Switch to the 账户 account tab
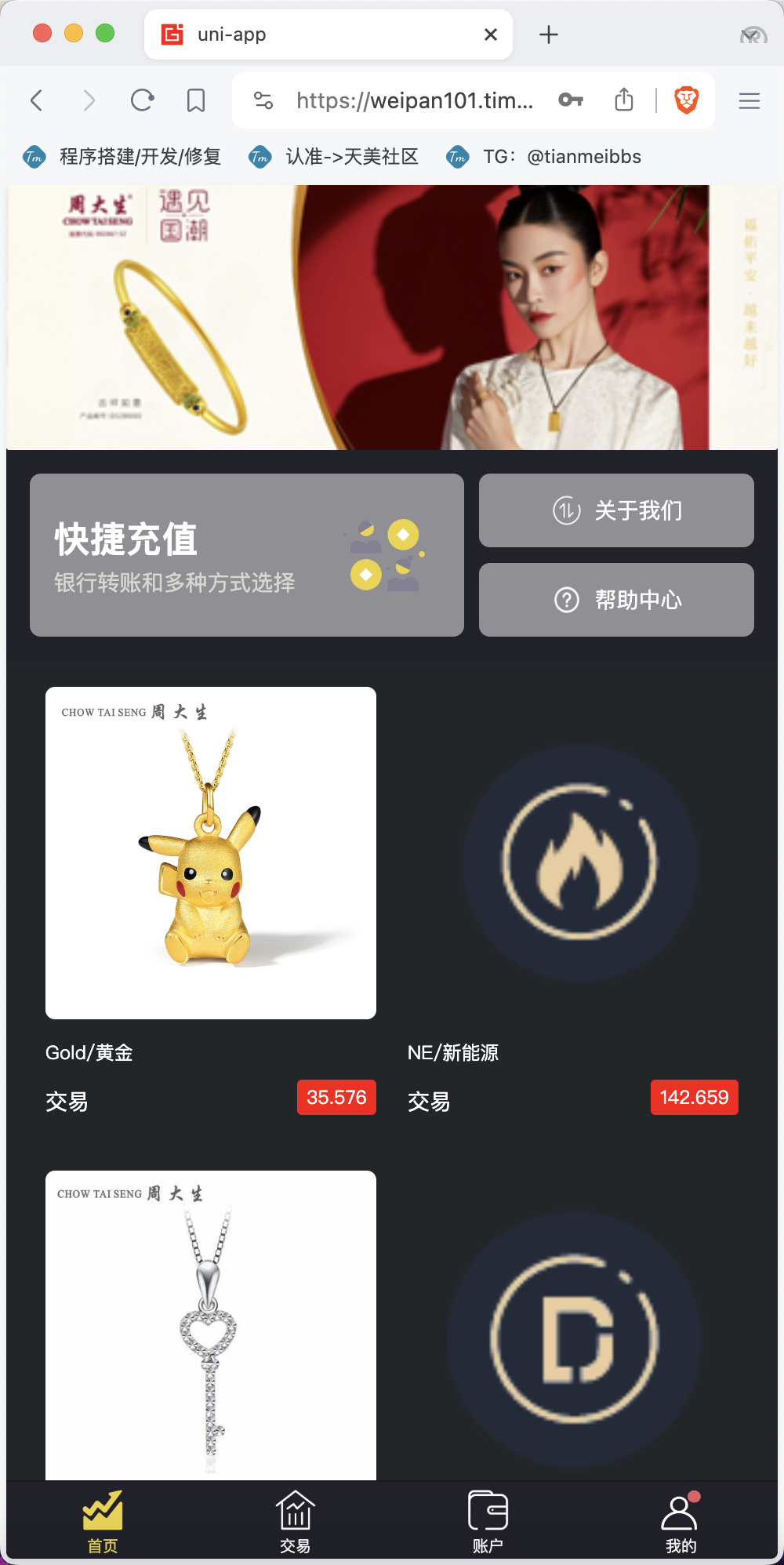The height and width of the screenshot is (1565, 784). click(x=488, y=1523)
